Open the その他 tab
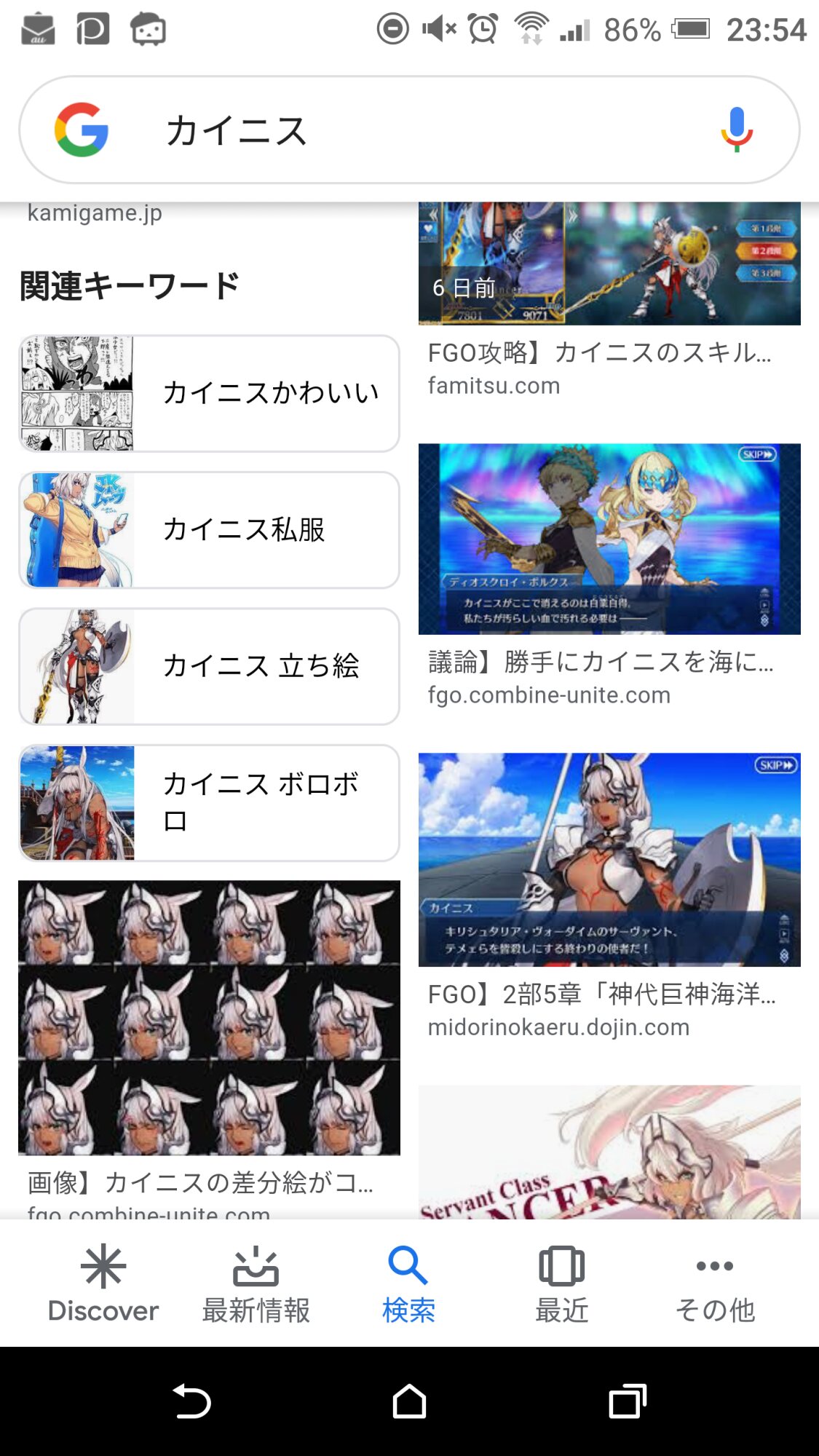 714,1283
